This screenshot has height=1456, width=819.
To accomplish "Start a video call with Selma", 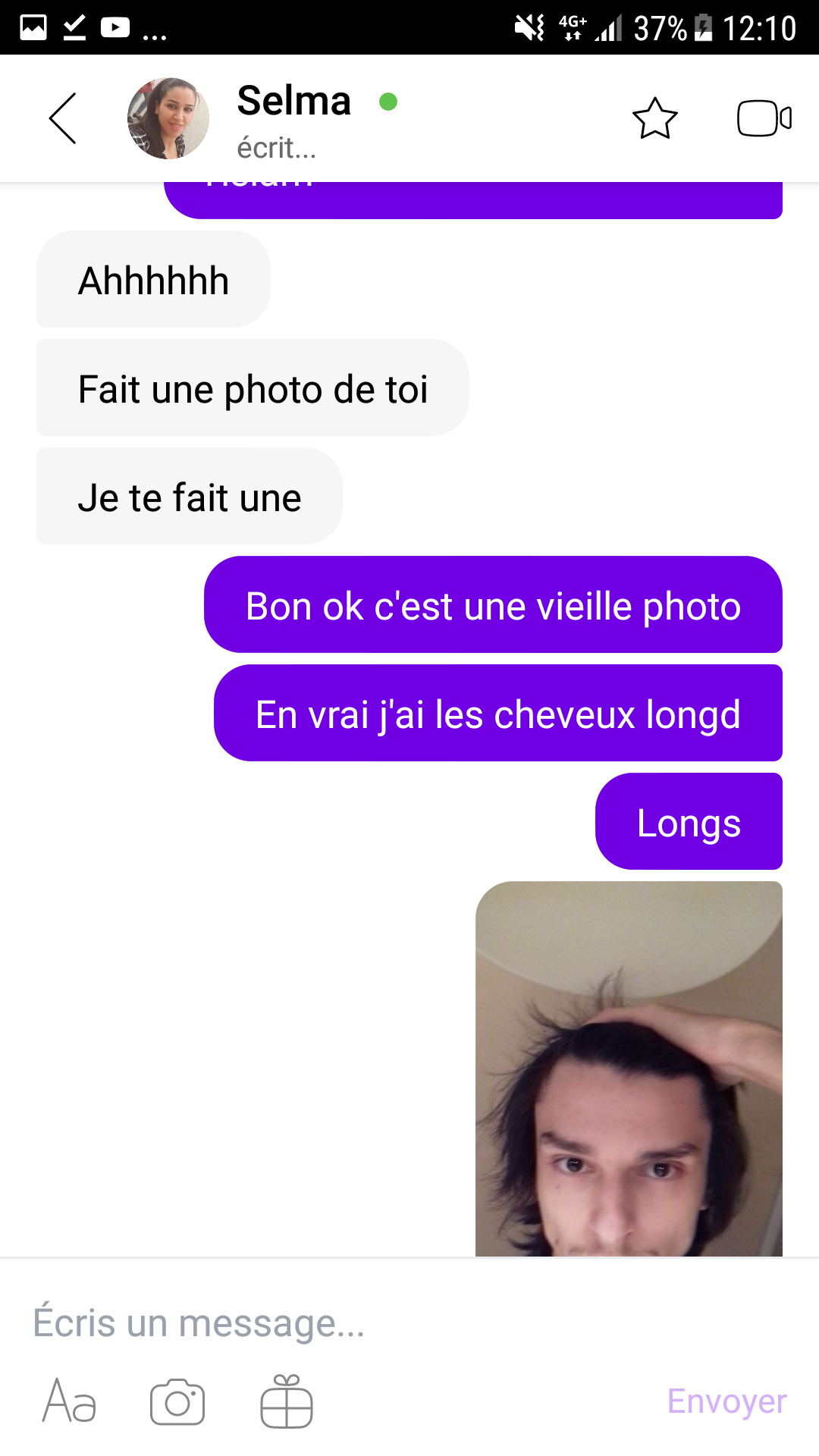I will 764,118.
